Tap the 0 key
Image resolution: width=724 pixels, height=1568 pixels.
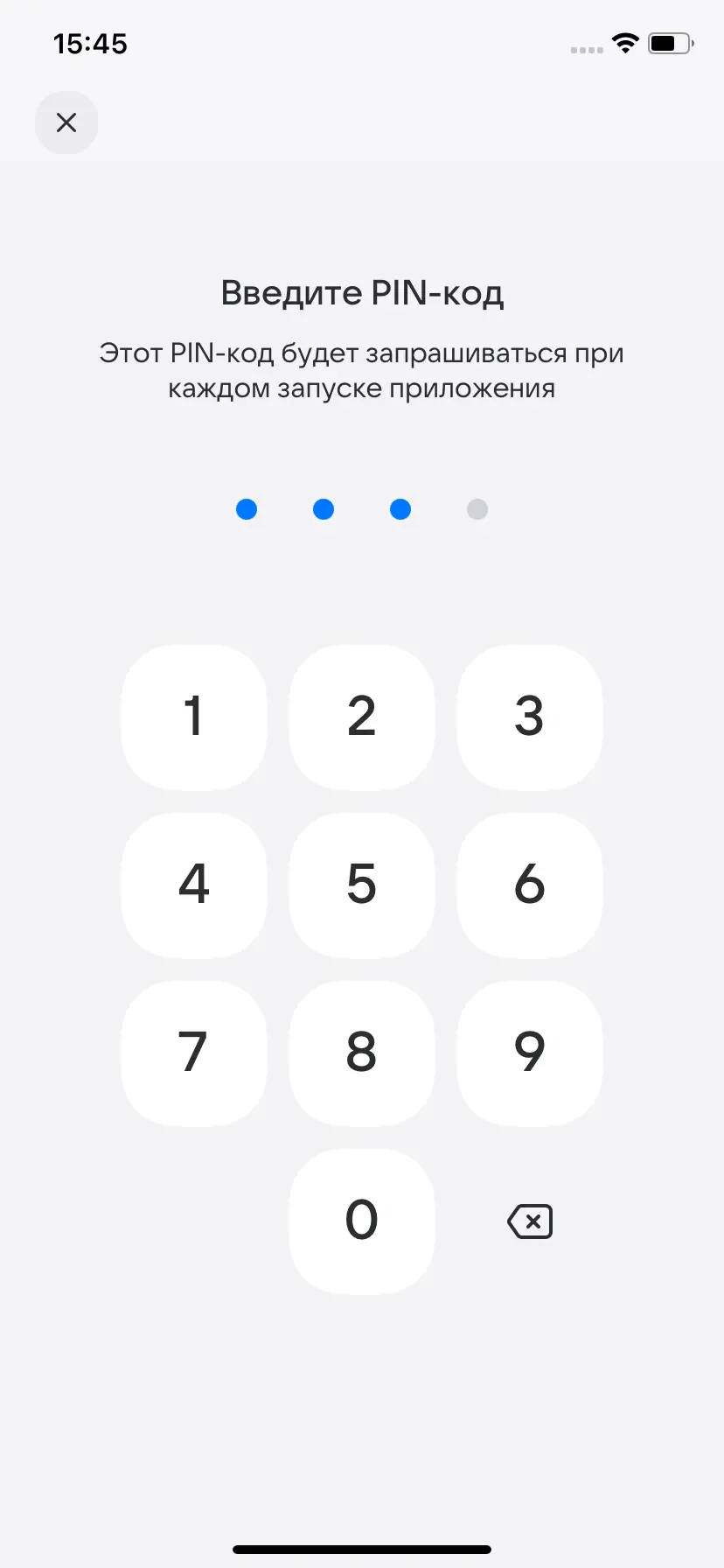click(361, 1221)
